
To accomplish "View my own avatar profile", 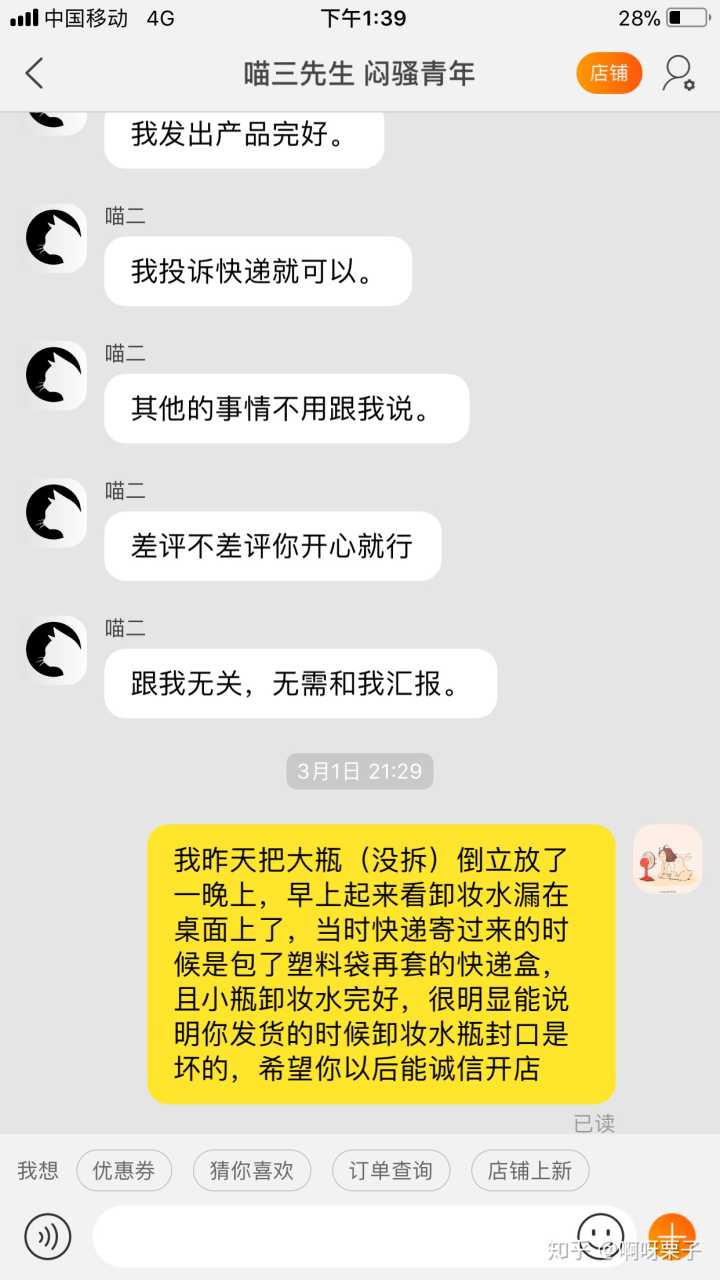I will pyautogui.click(x=667, y=859).
